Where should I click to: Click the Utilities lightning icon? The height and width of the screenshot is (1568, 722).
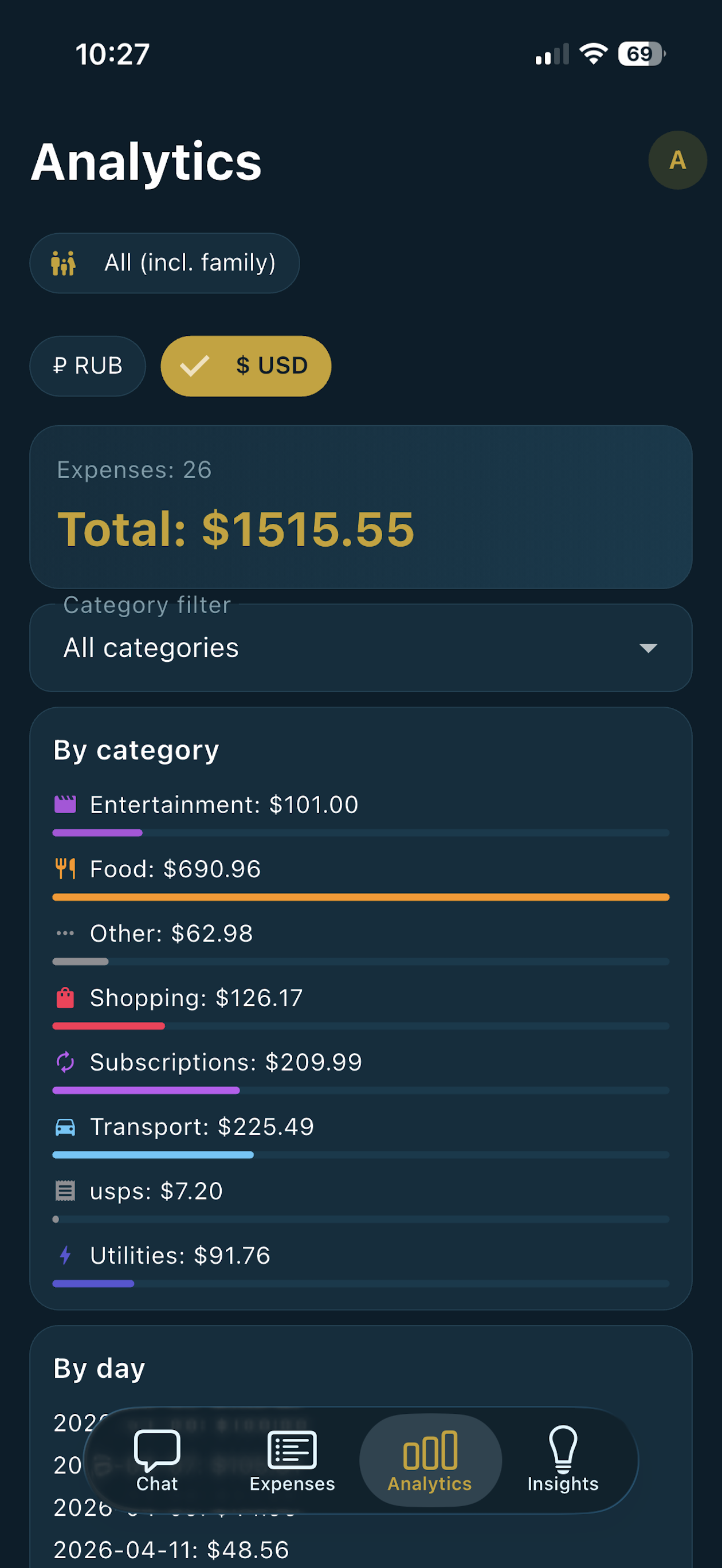click(65, 1255)
